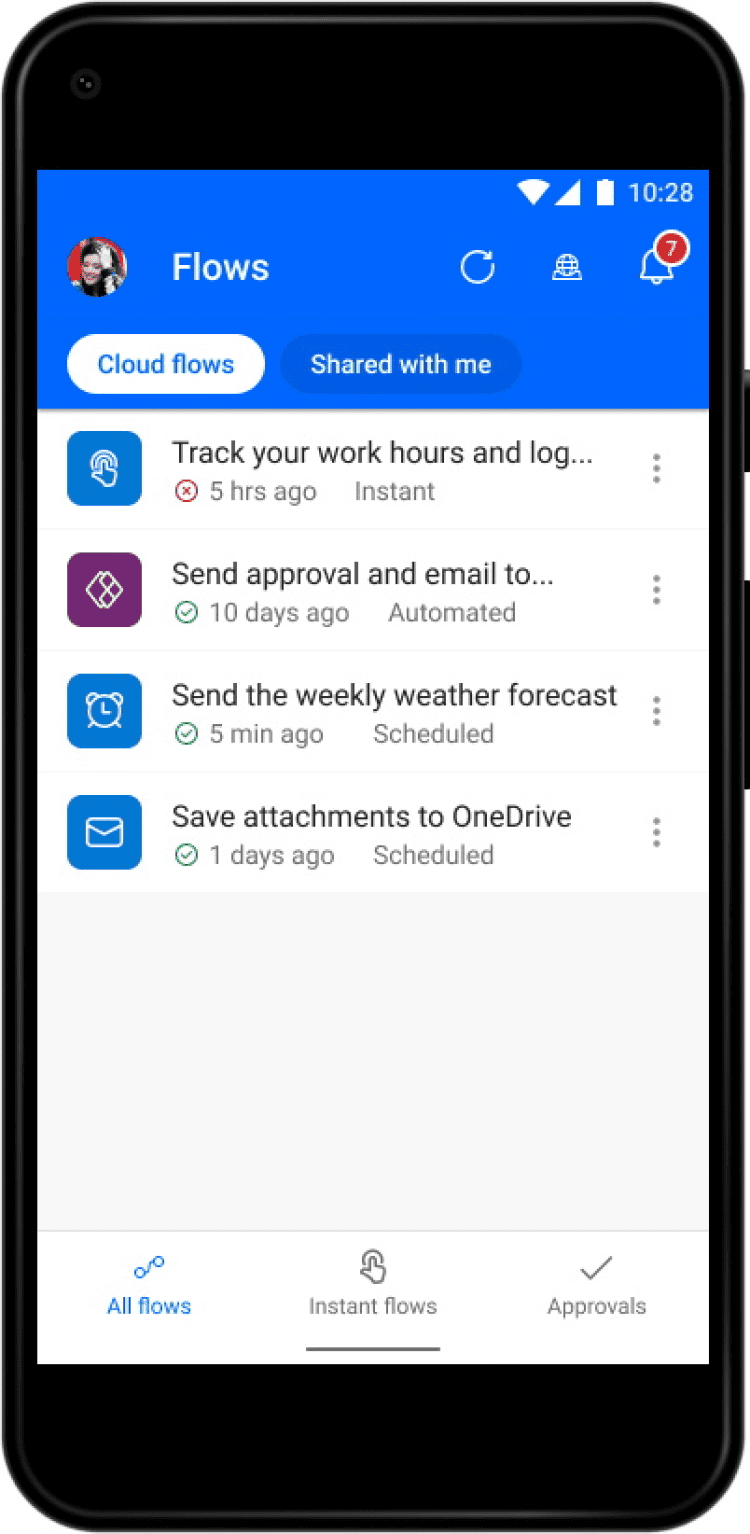Open options for Track your work hours
Image resolution: width=750 pixels, height=1534 pixels.
coord(656,468)
